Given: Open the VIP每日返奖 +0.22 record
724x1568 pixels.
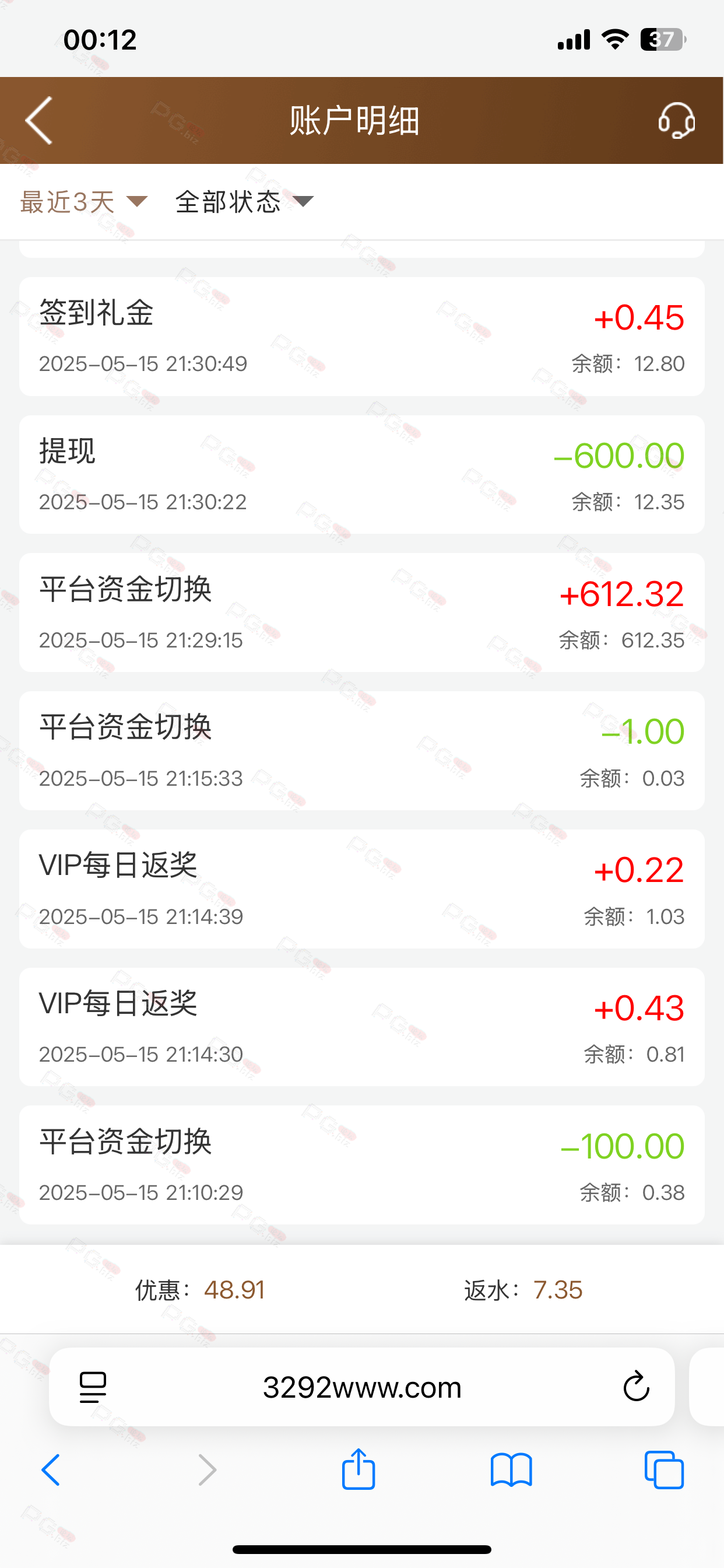Looking at the screenshot, I should coord(362,888).
